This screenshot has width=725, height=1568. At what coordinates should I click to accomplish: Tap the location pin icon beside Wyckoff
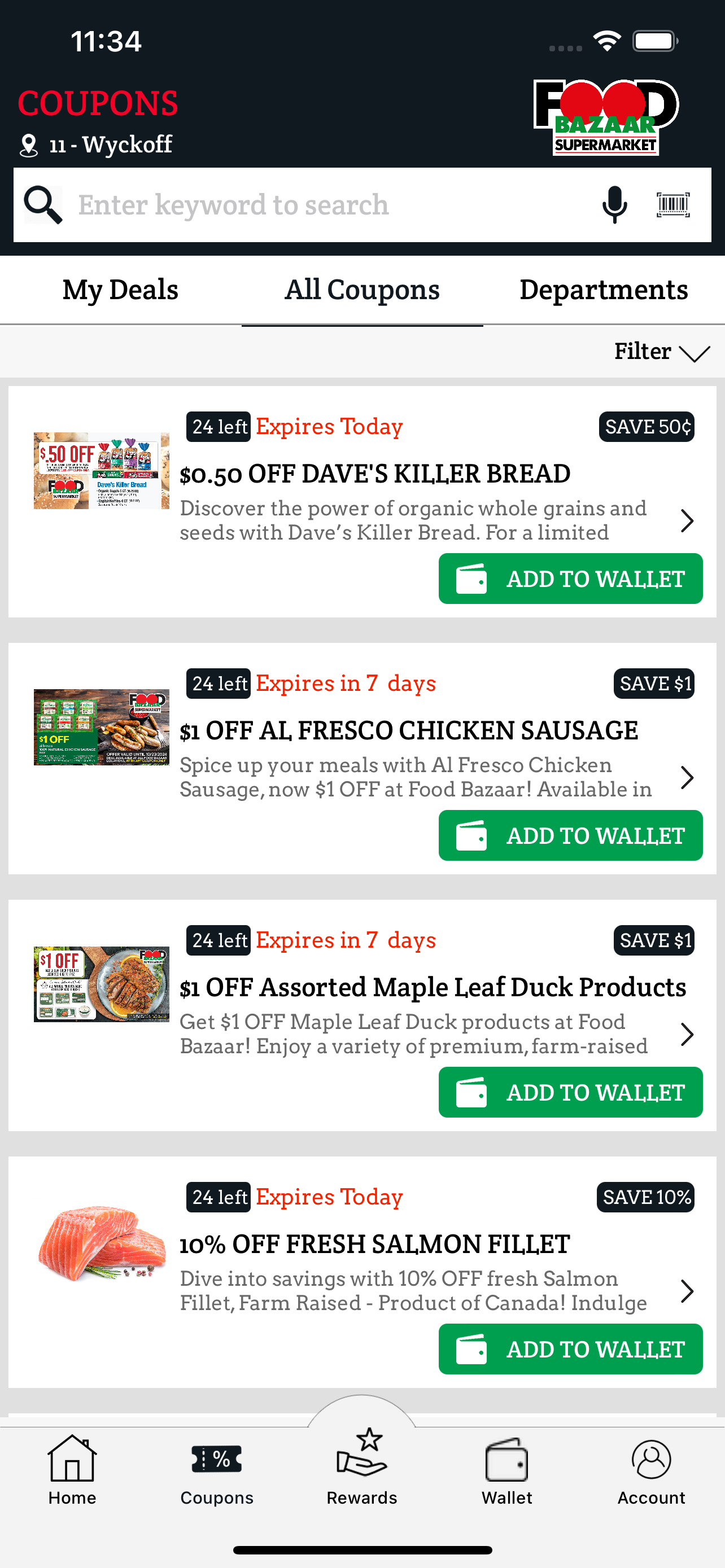28,145
